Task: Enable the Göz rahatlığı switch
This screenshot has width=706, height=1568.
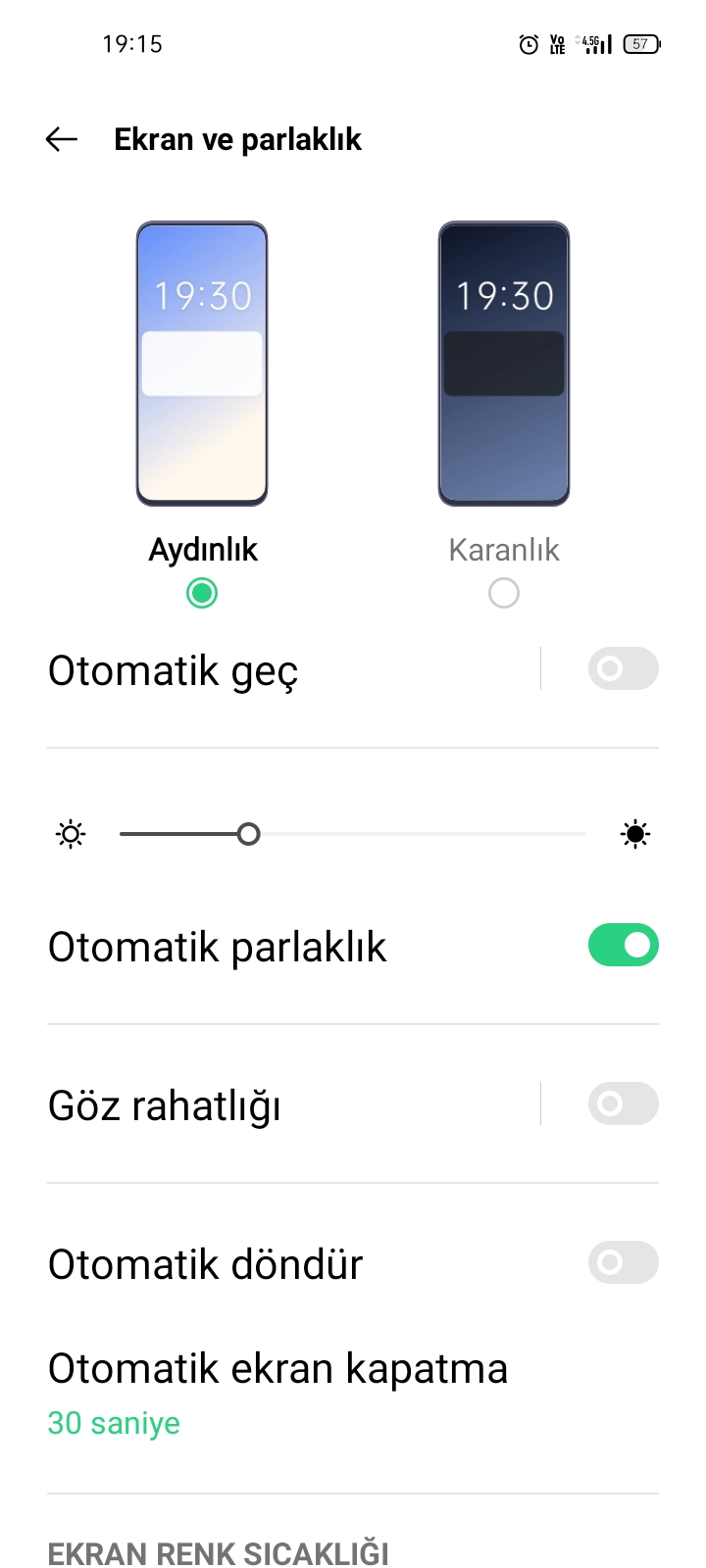Action: click(624, 1103)
